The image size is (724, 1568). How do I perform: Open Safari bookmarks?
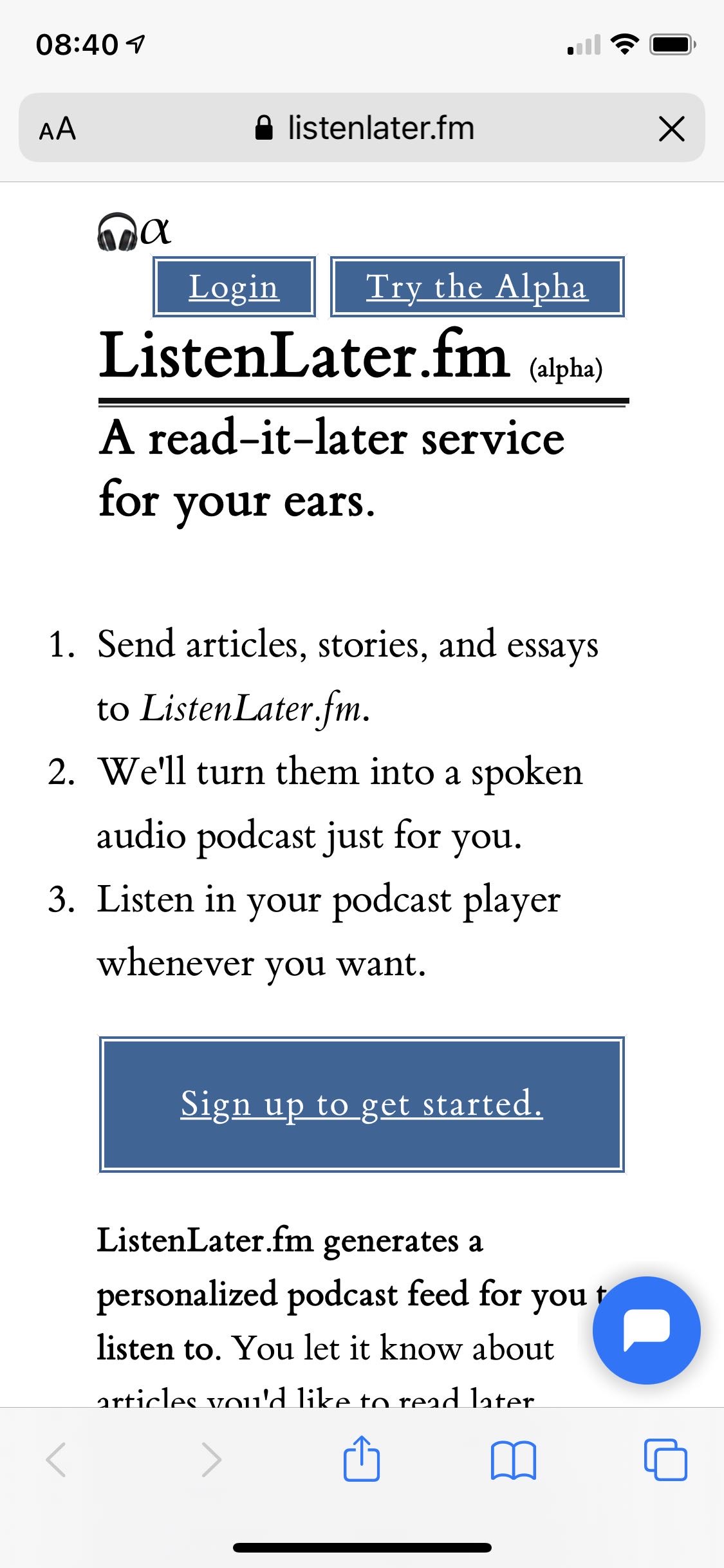(x=513, y=1460)
